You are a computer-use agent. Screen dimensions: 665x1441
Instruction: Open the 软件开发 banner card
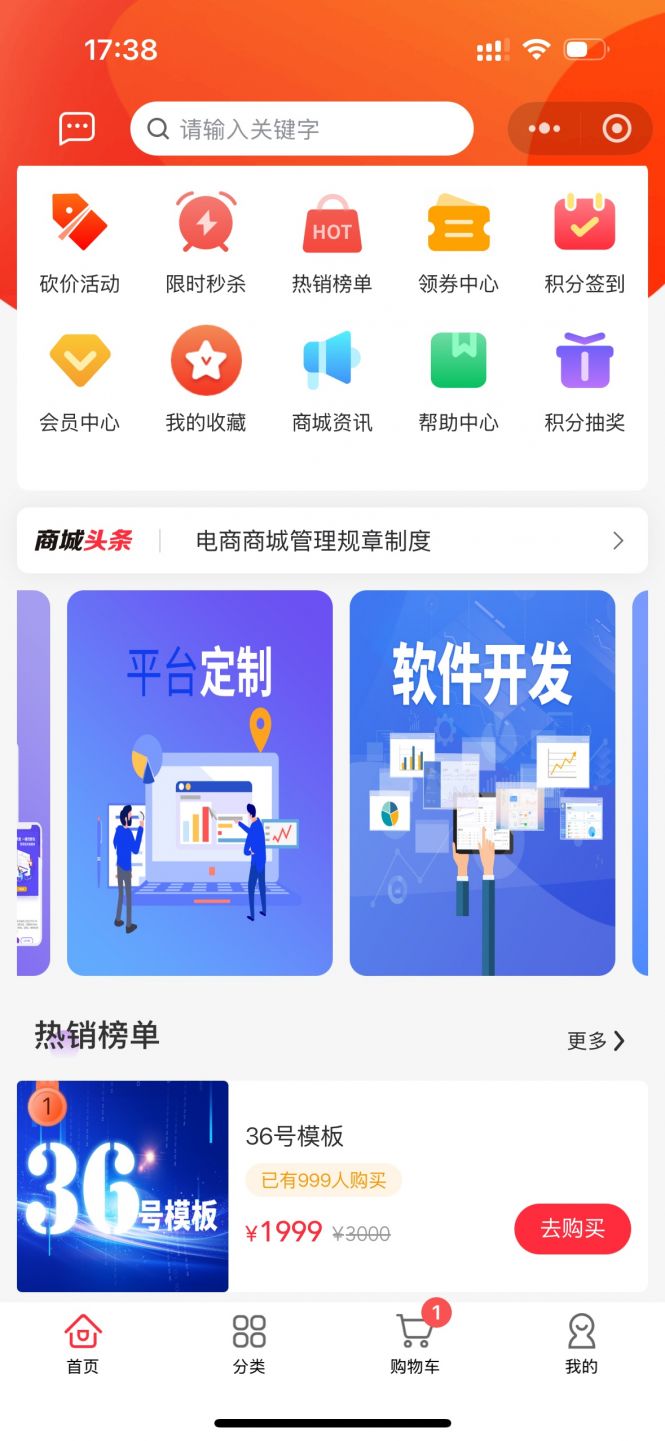coord(482,782)
